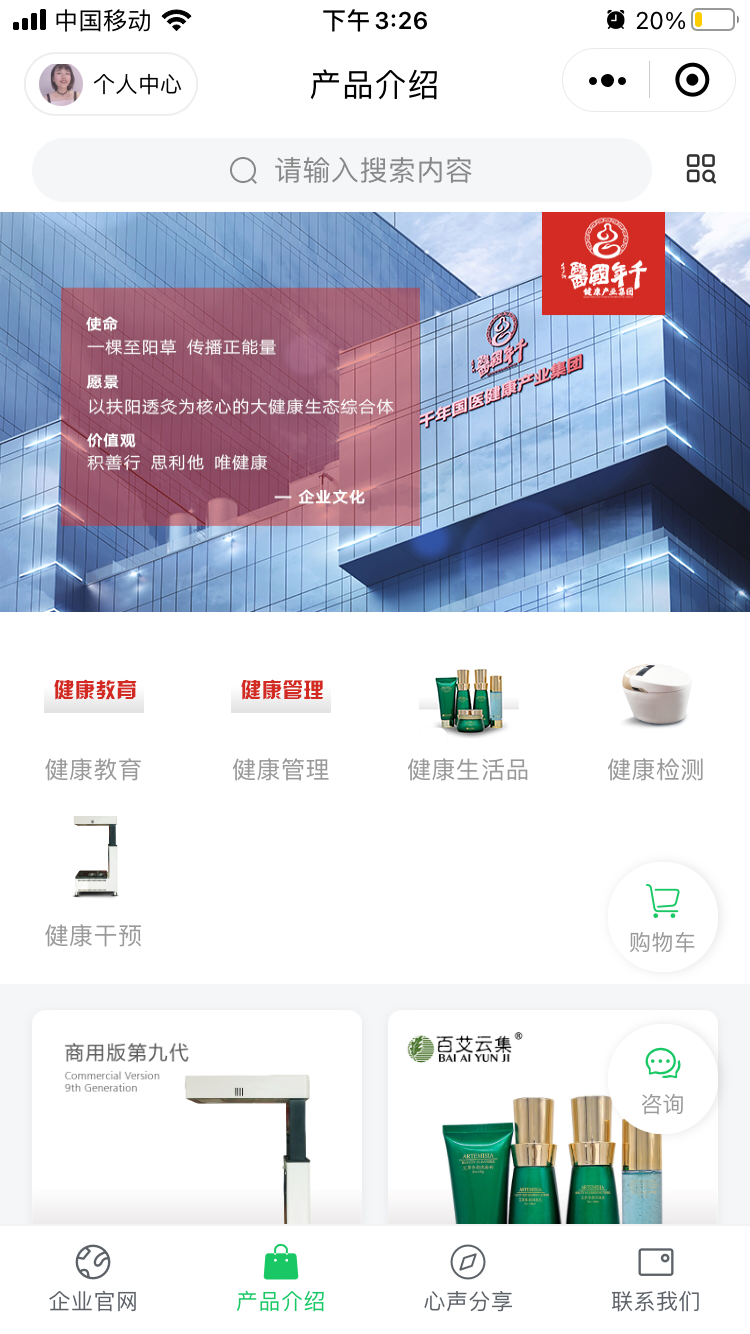
Task: Tap the 请输入搜索内容 search box
Action: pos(342,170)
